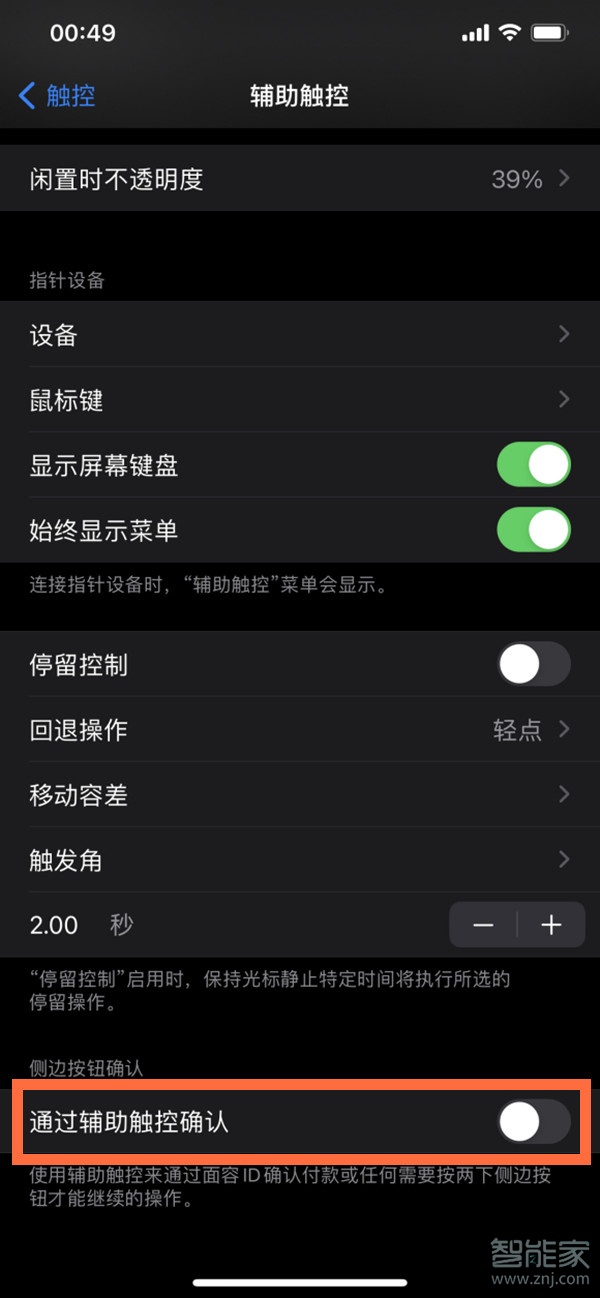Viewport: 600px width, 1298px height.
Task: Open 移动容差 setting
Action: [x=300, y=795]
